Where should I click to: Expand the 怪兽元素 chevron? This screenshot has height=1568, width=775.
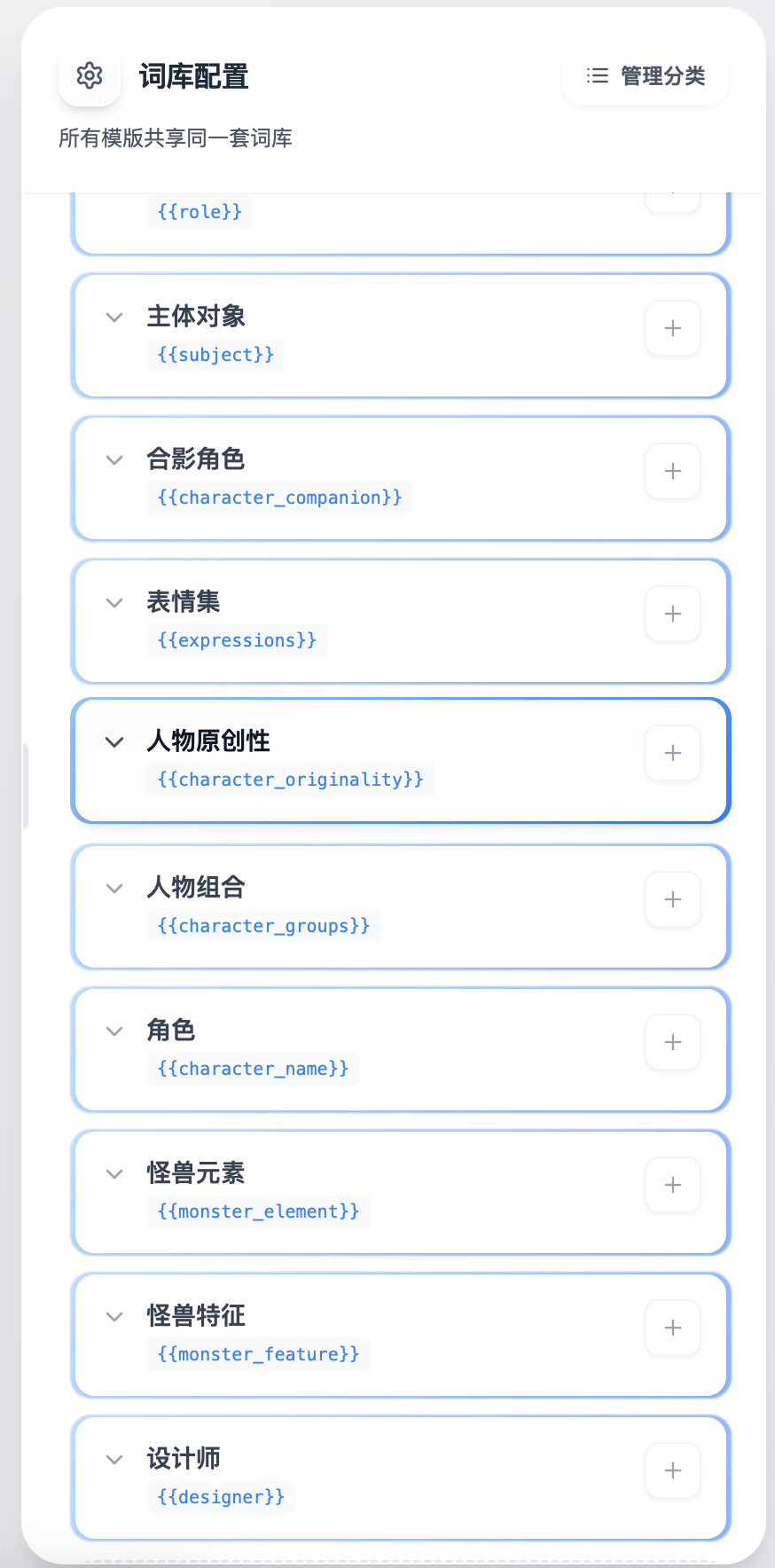point(114,1174)
